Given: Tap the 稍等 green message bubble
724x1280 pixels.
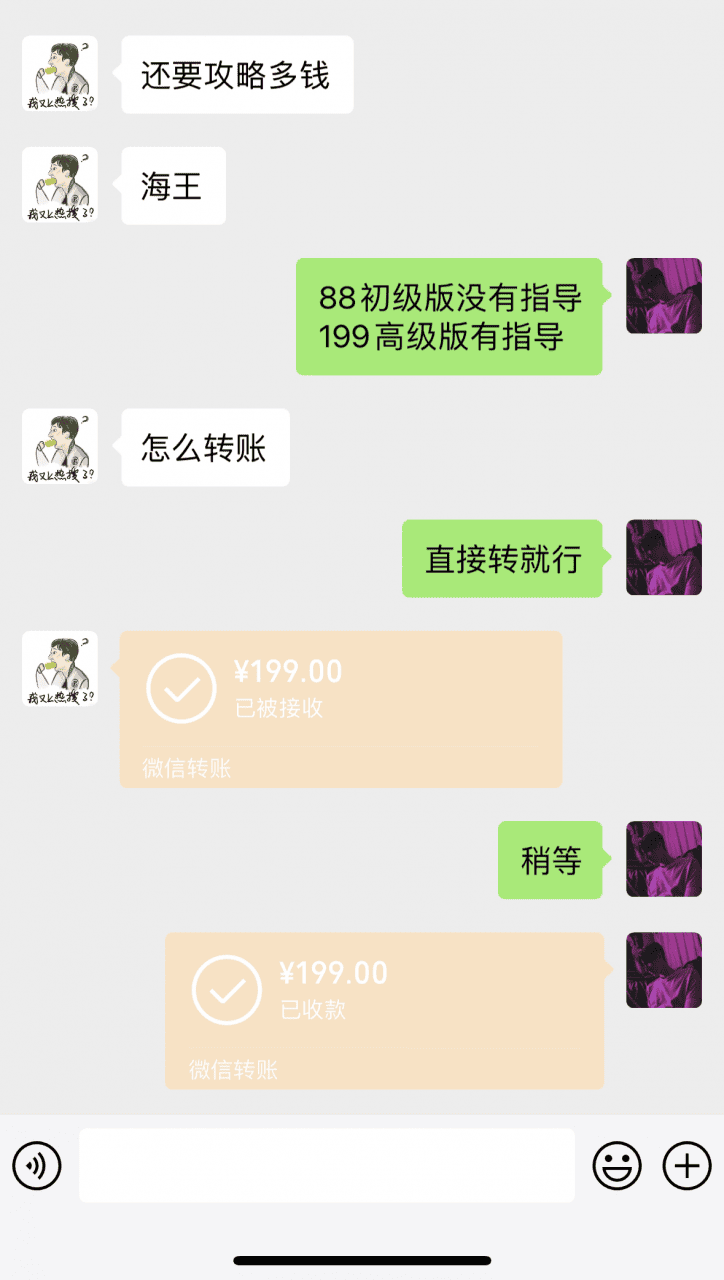Looking at the screenshot, I should (550, 860).
